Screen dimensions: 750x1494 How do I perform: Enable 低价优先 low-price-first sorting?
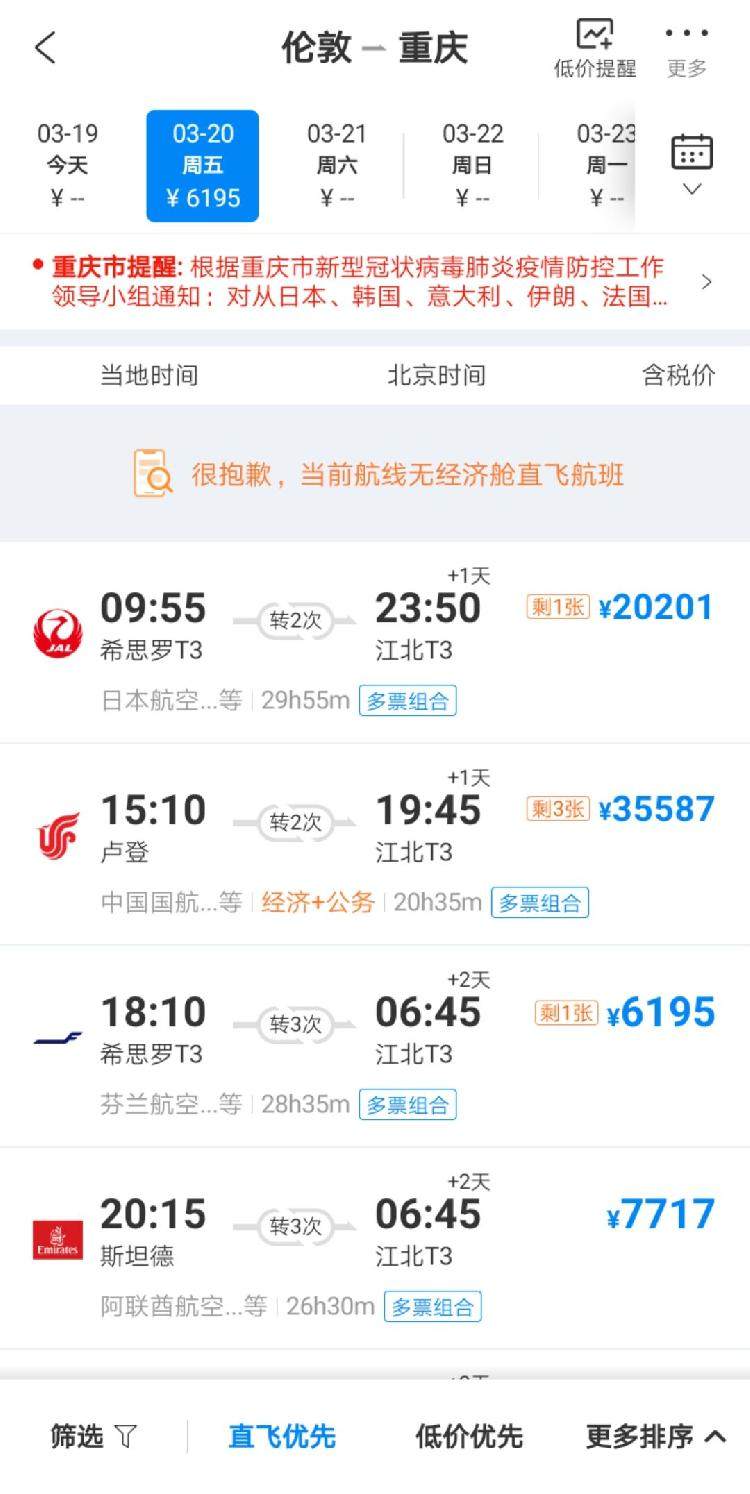click(468, 1437)
